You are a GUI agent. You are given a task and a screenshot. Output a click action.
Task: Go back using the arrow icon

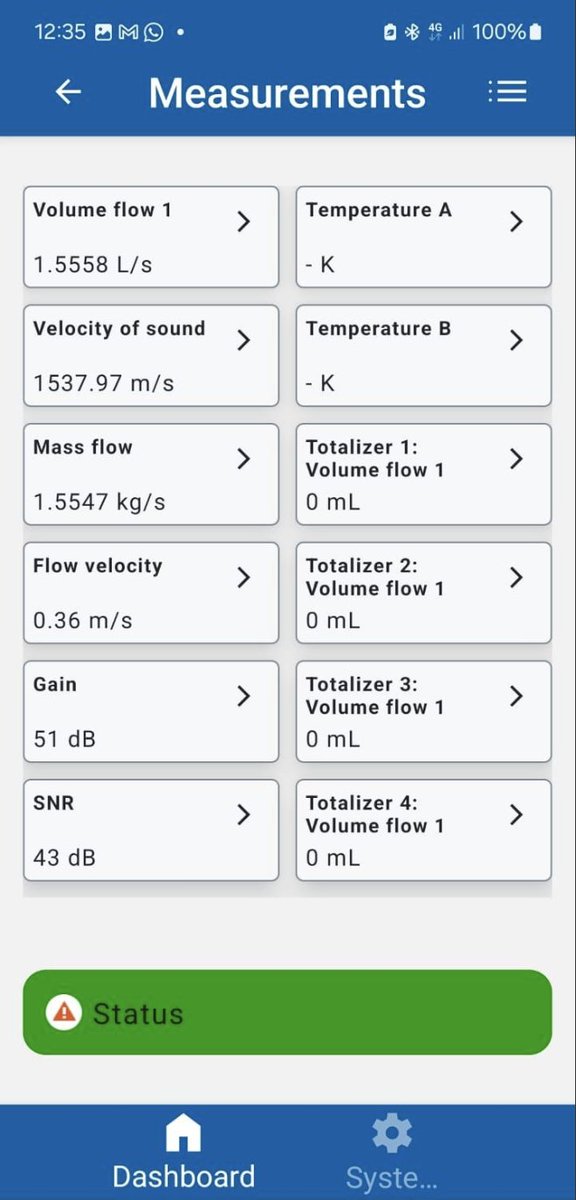coord(68,92)
